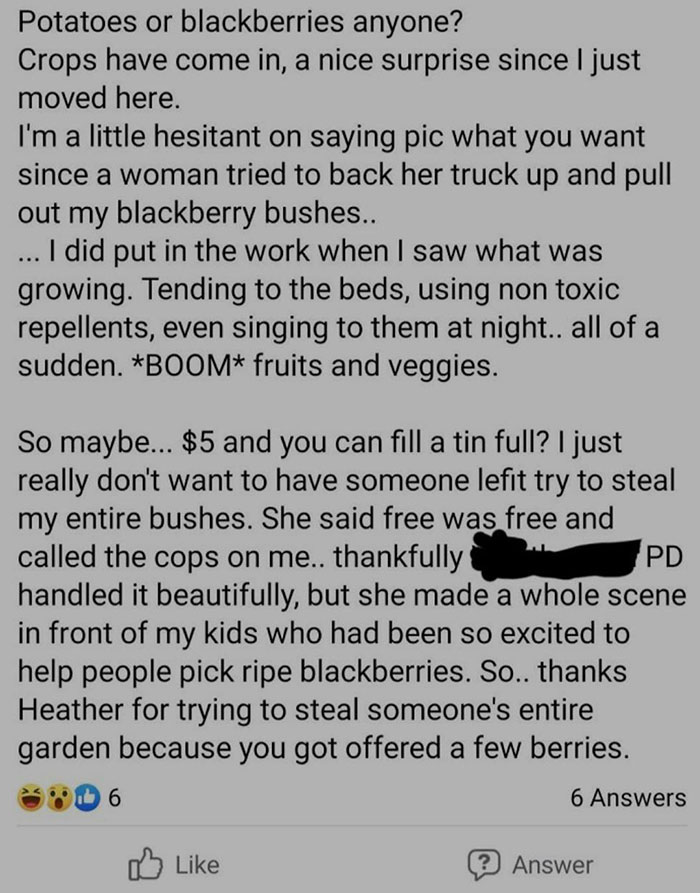The height and width of the screenshot is (893, 700).
Task: Open the 6 Answers list
Action: coord(628,798)
